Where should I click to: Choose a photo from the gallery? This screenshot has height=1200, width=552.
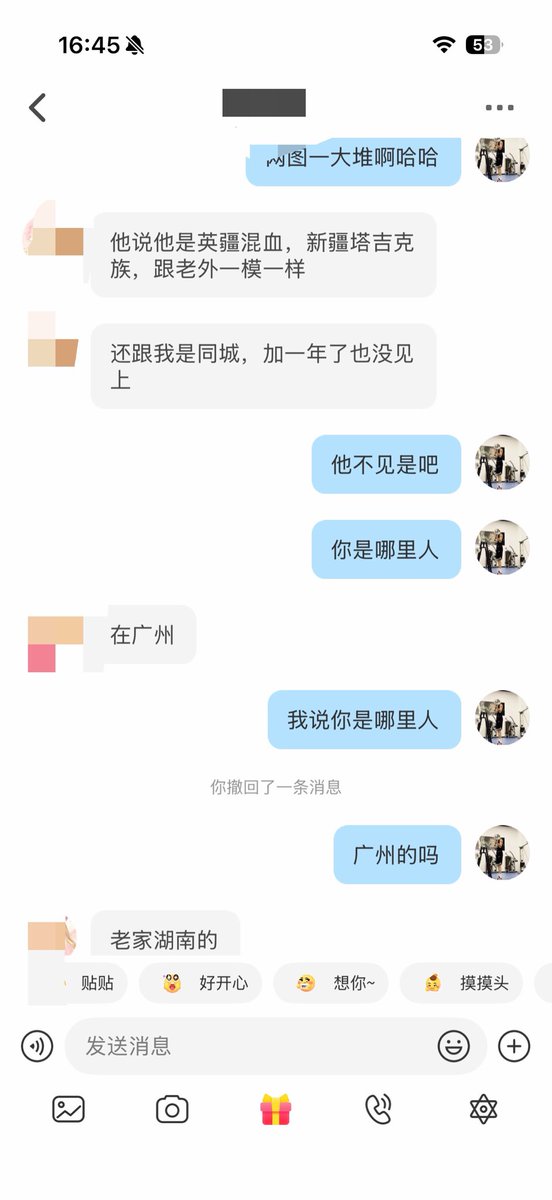[x=68, y=1109]
